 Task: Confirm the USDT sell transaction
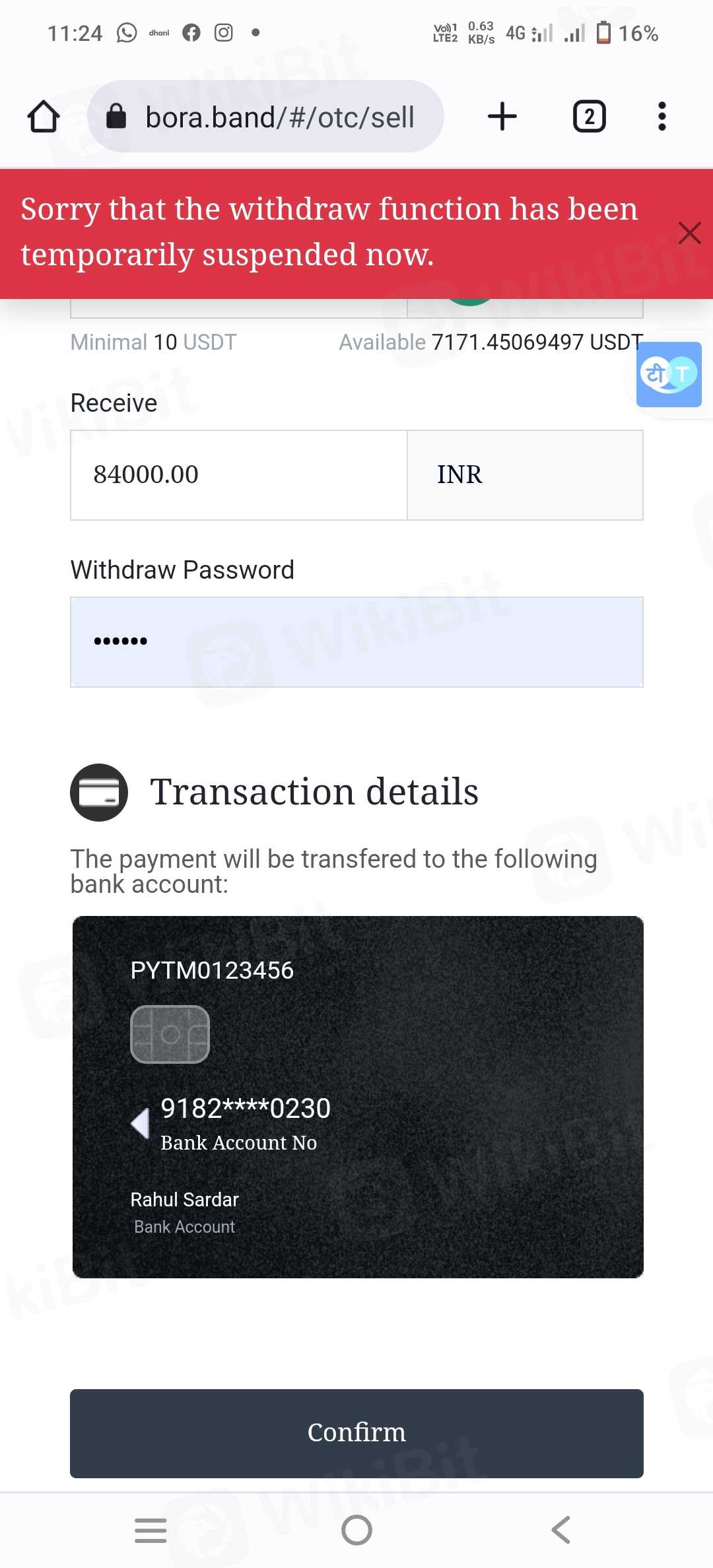point(356,1433)
